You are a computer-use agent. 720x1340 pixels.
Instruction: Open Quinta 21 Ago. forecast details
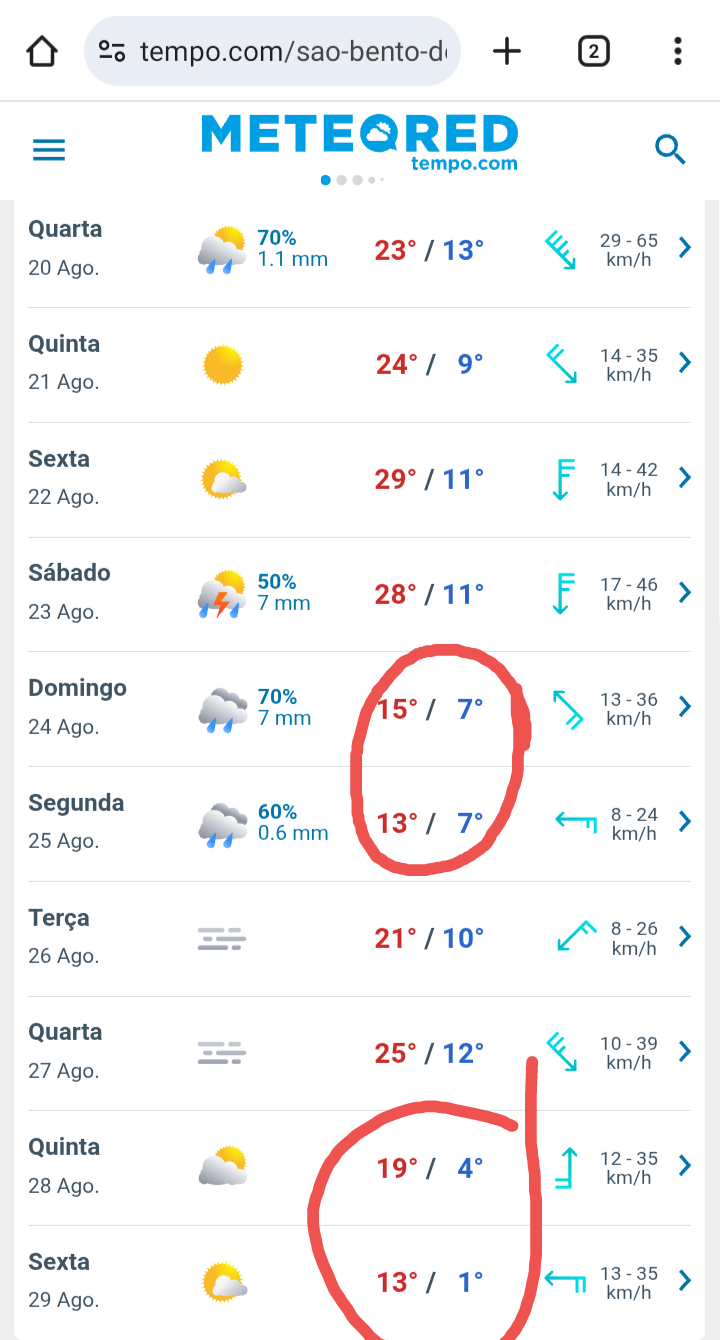pos(684,363)
